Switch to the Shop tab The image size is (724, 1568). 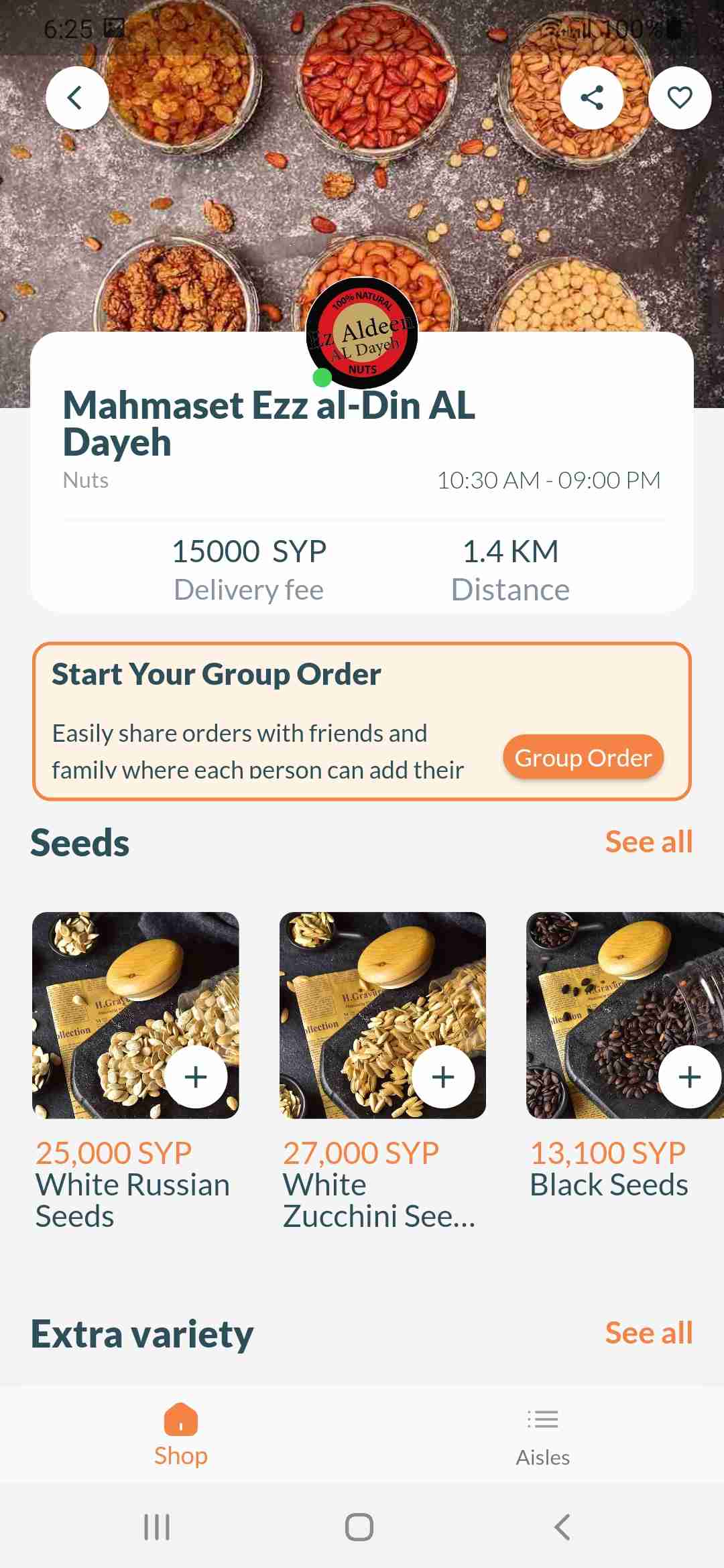click(181, 1435)
